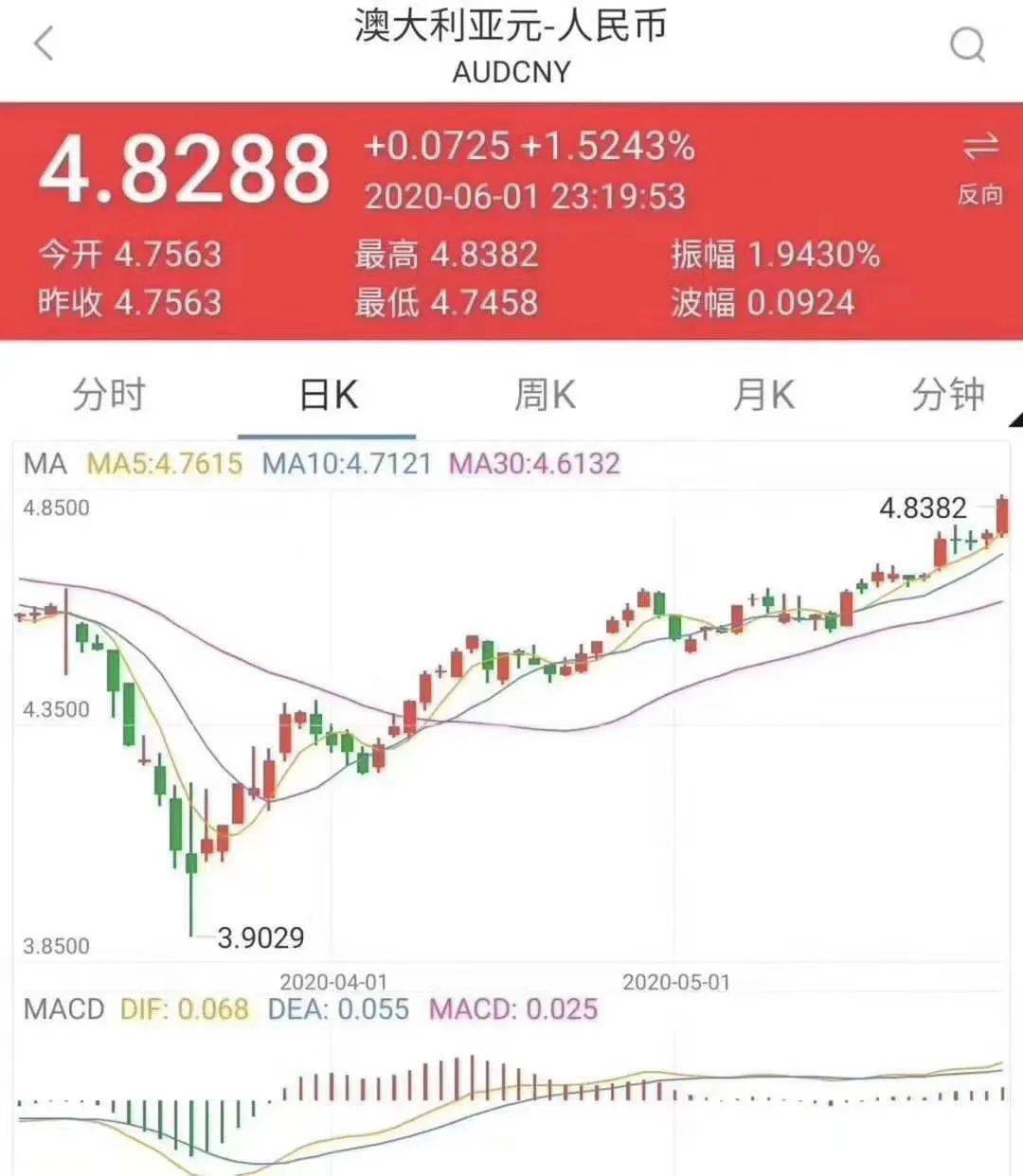The width and height of the screenshot is (1023, 1176).
Task: Open the 分钟 minute chart
Action: (x=947, y=396)
